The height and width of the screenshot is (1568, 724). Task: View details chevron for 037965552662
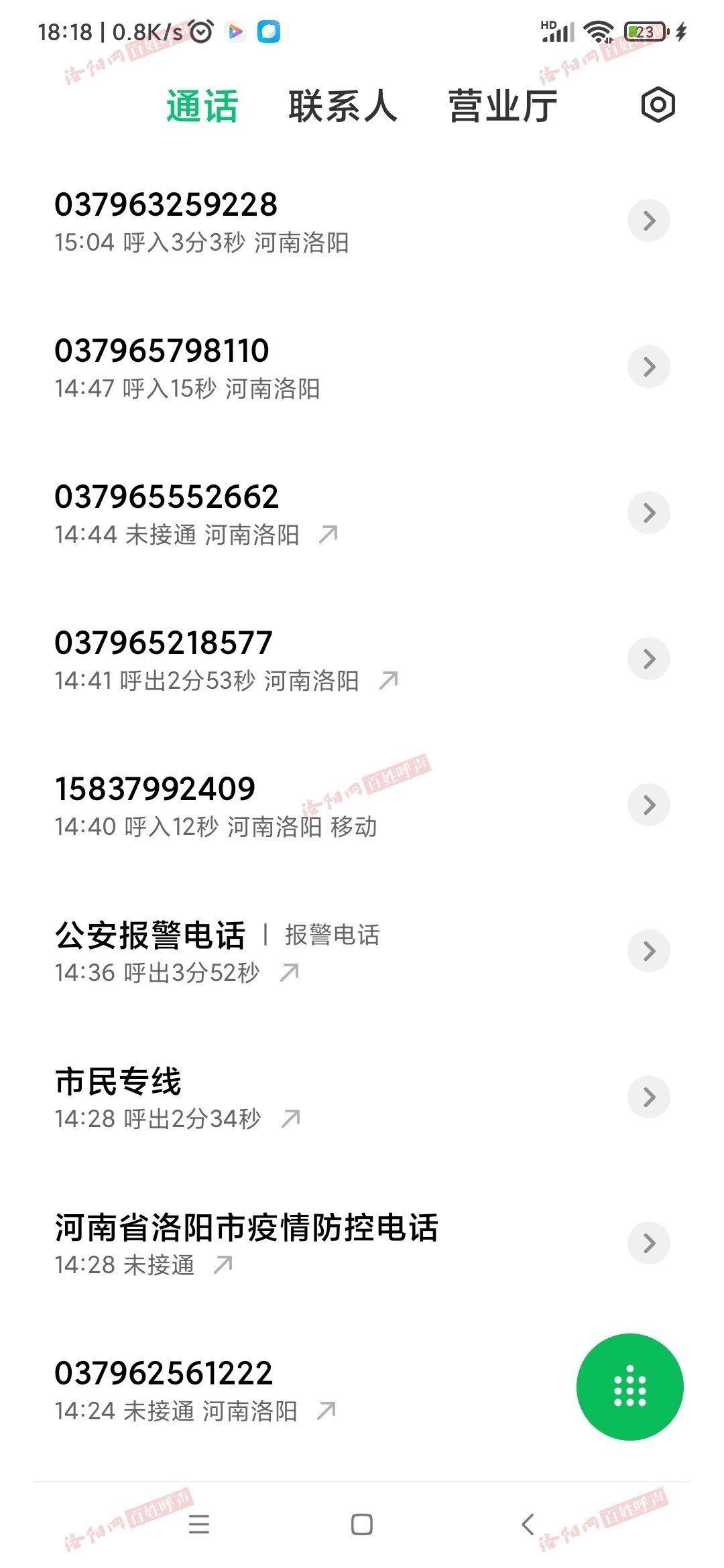(x=649, y=513)
